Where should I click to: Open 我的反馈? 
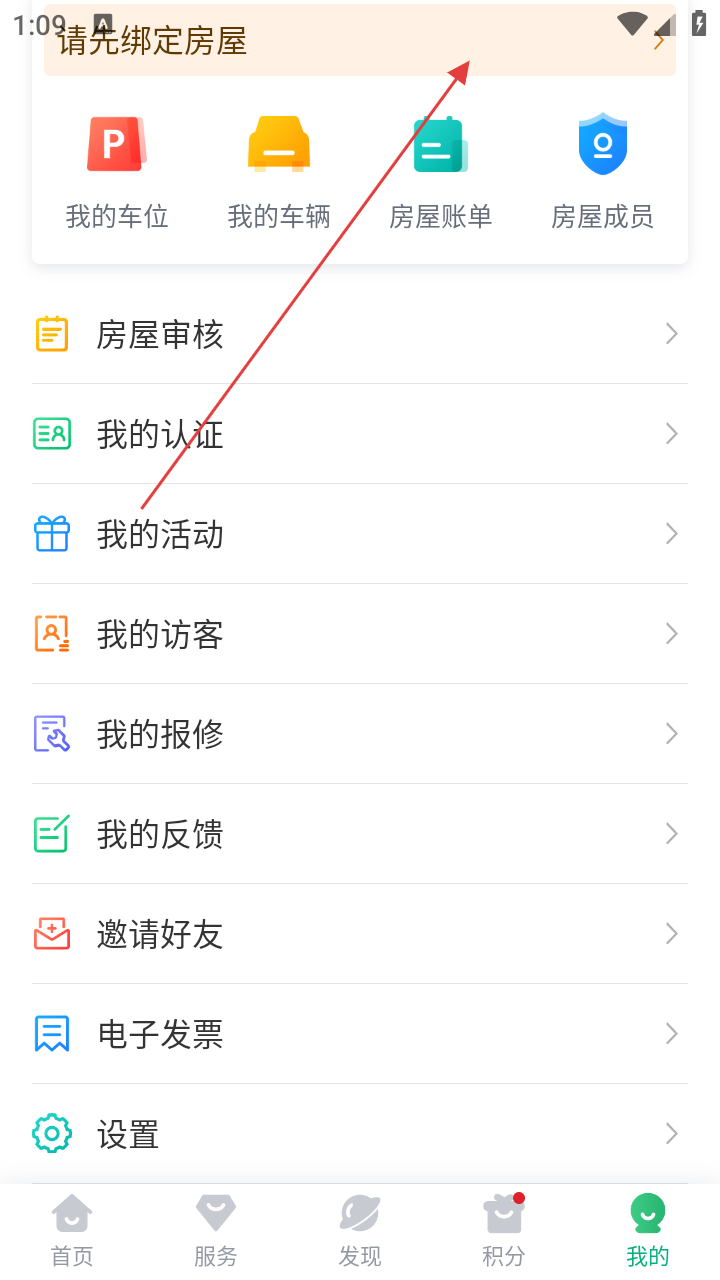coord(360,834)
